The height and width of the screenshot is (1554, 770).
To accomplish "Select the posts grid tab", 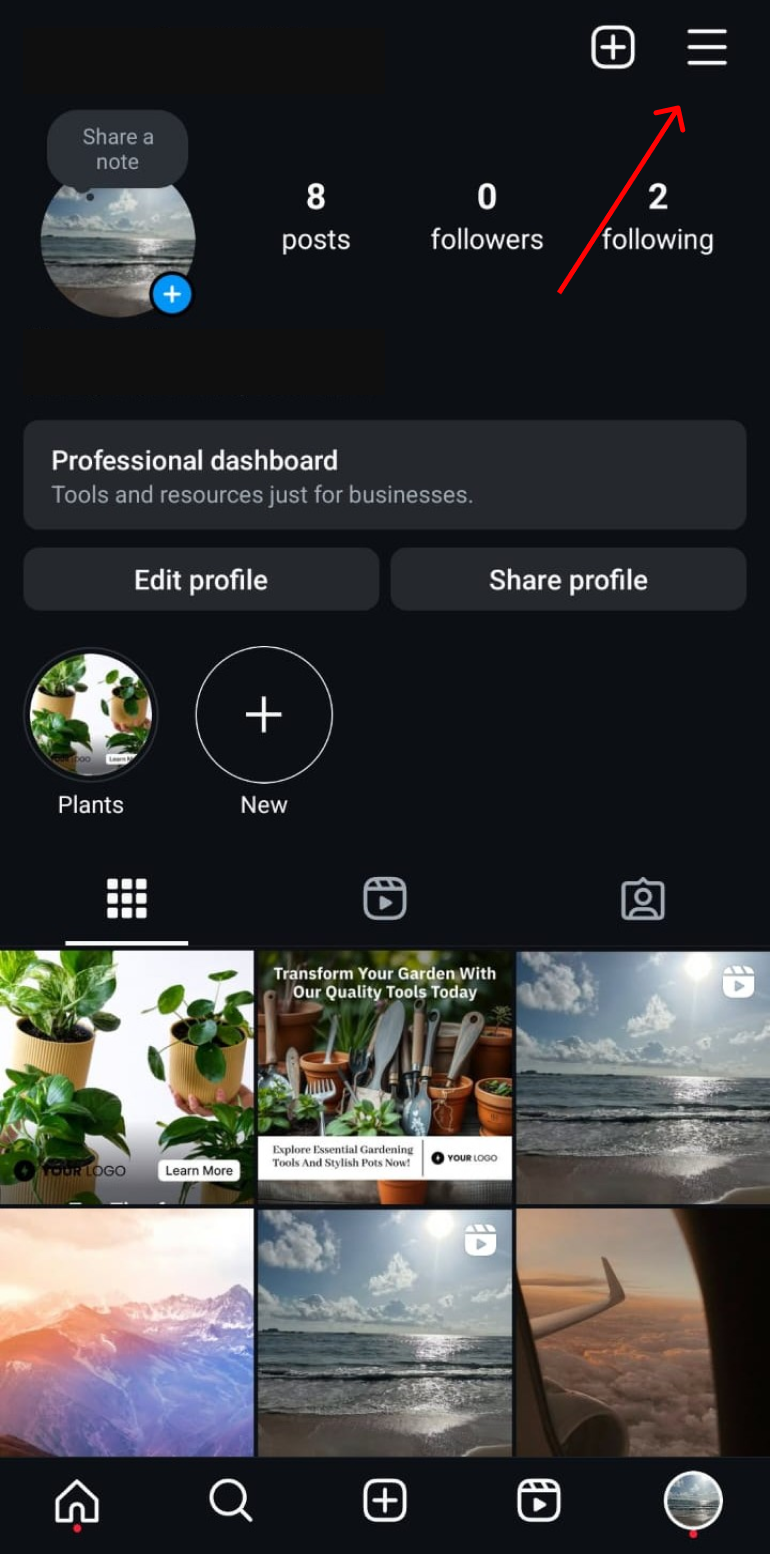I will (126, 898).
